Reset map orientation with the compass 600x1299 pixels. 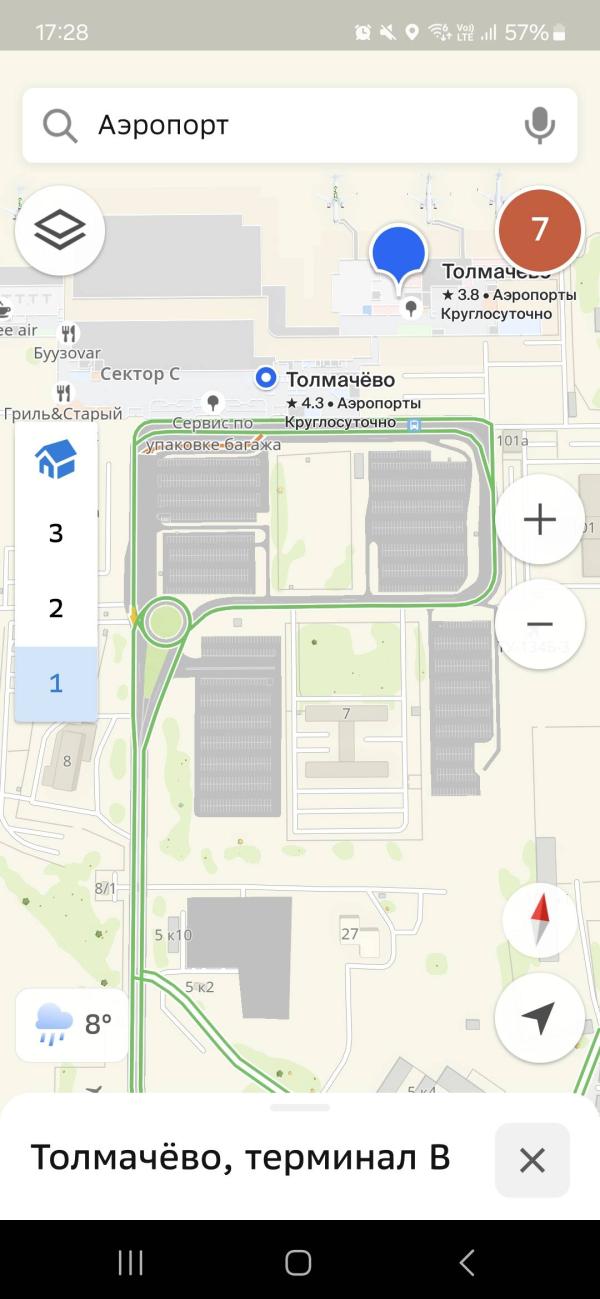click(539, 920)
